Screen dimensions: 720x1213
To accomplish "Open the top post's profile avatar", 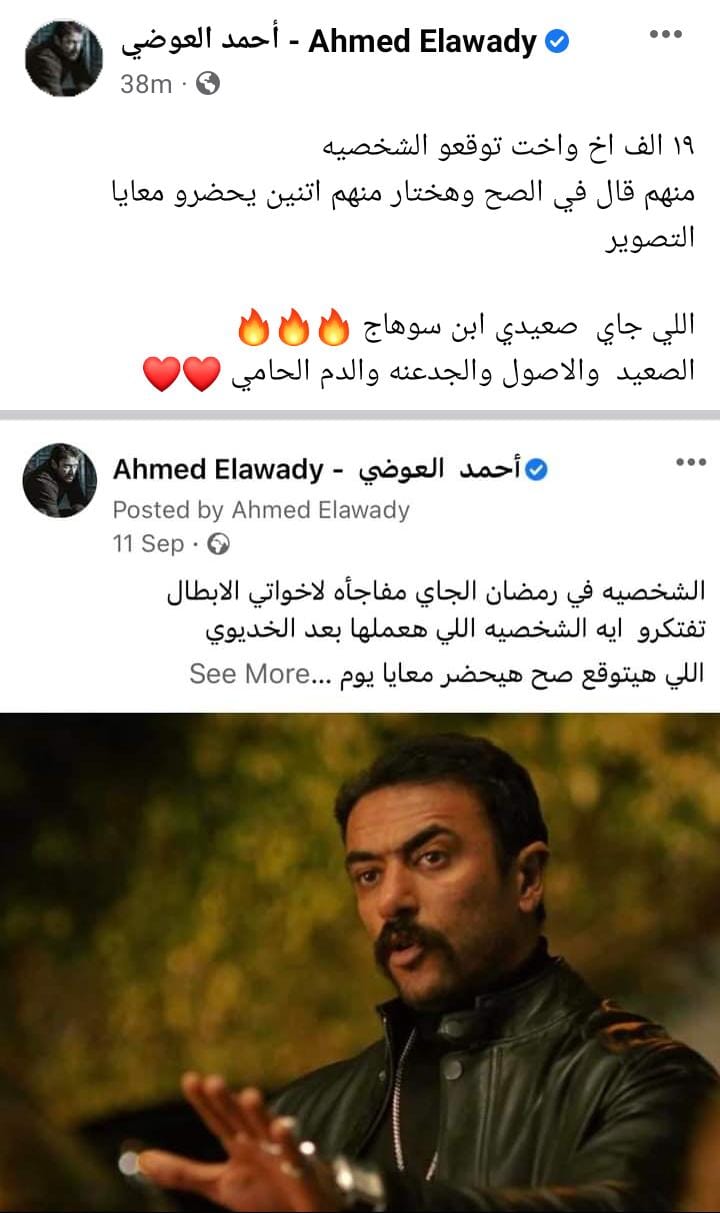I will (x=64, y=58).
